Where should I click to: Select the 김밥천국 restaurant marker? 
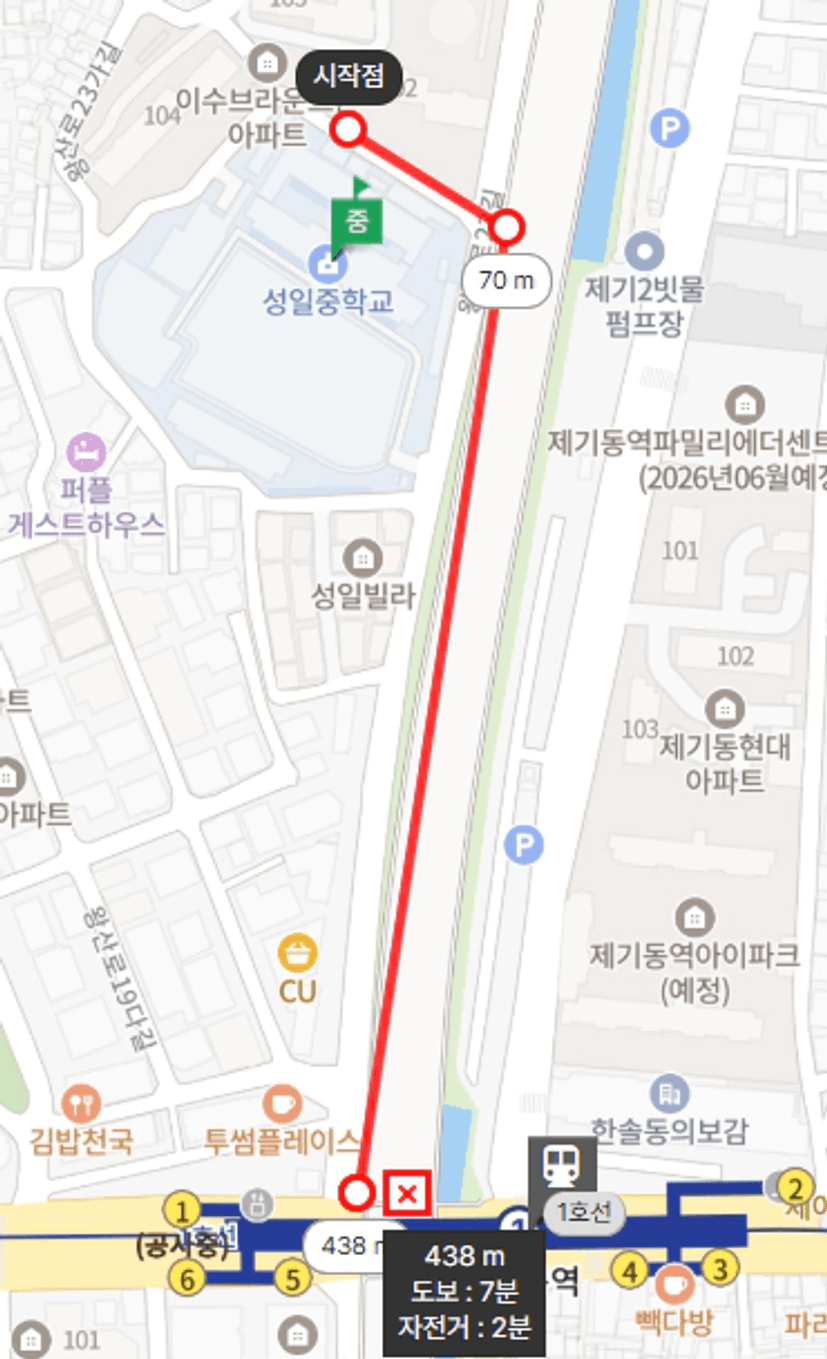pyautogui.click(x=81, y=1104)
